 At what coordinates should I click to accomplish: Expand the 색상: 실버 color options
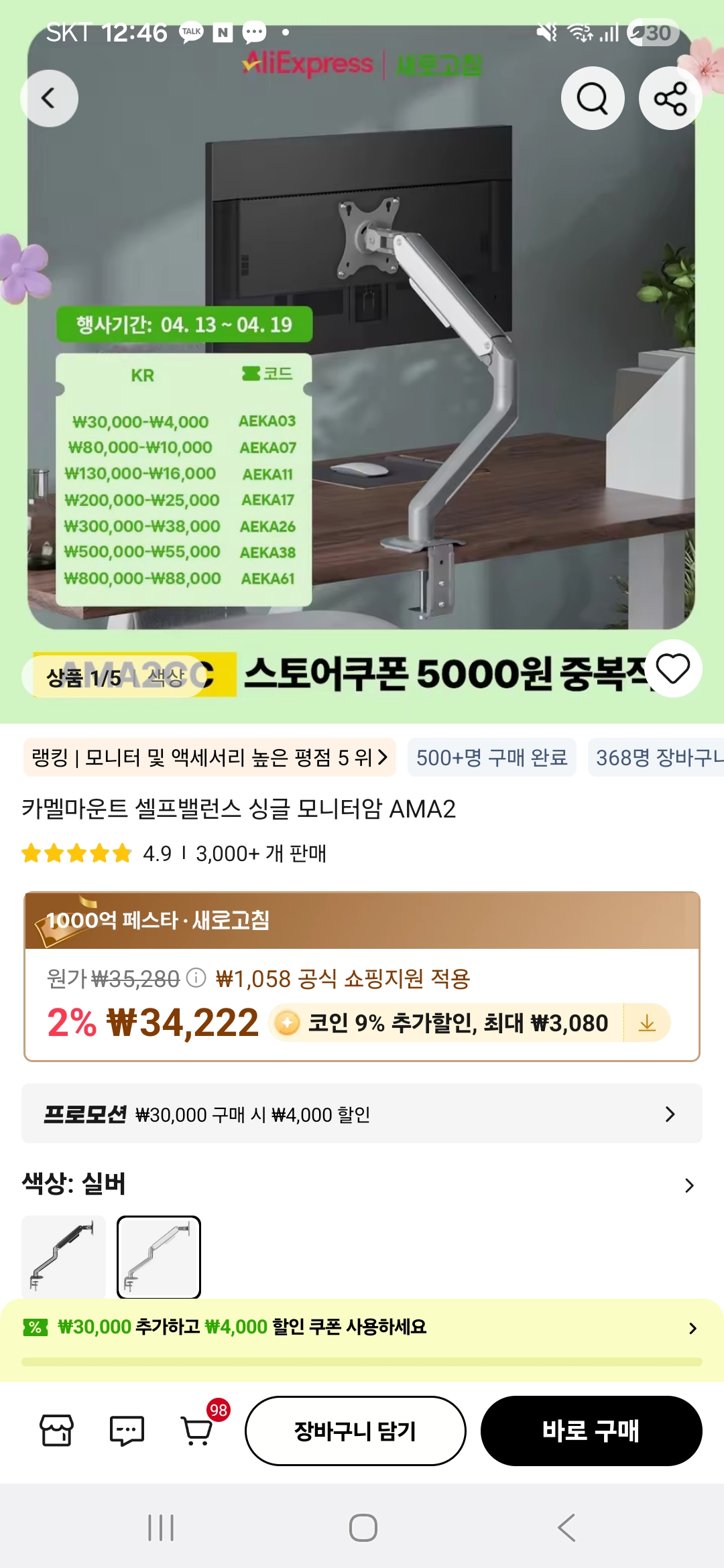689,1185
